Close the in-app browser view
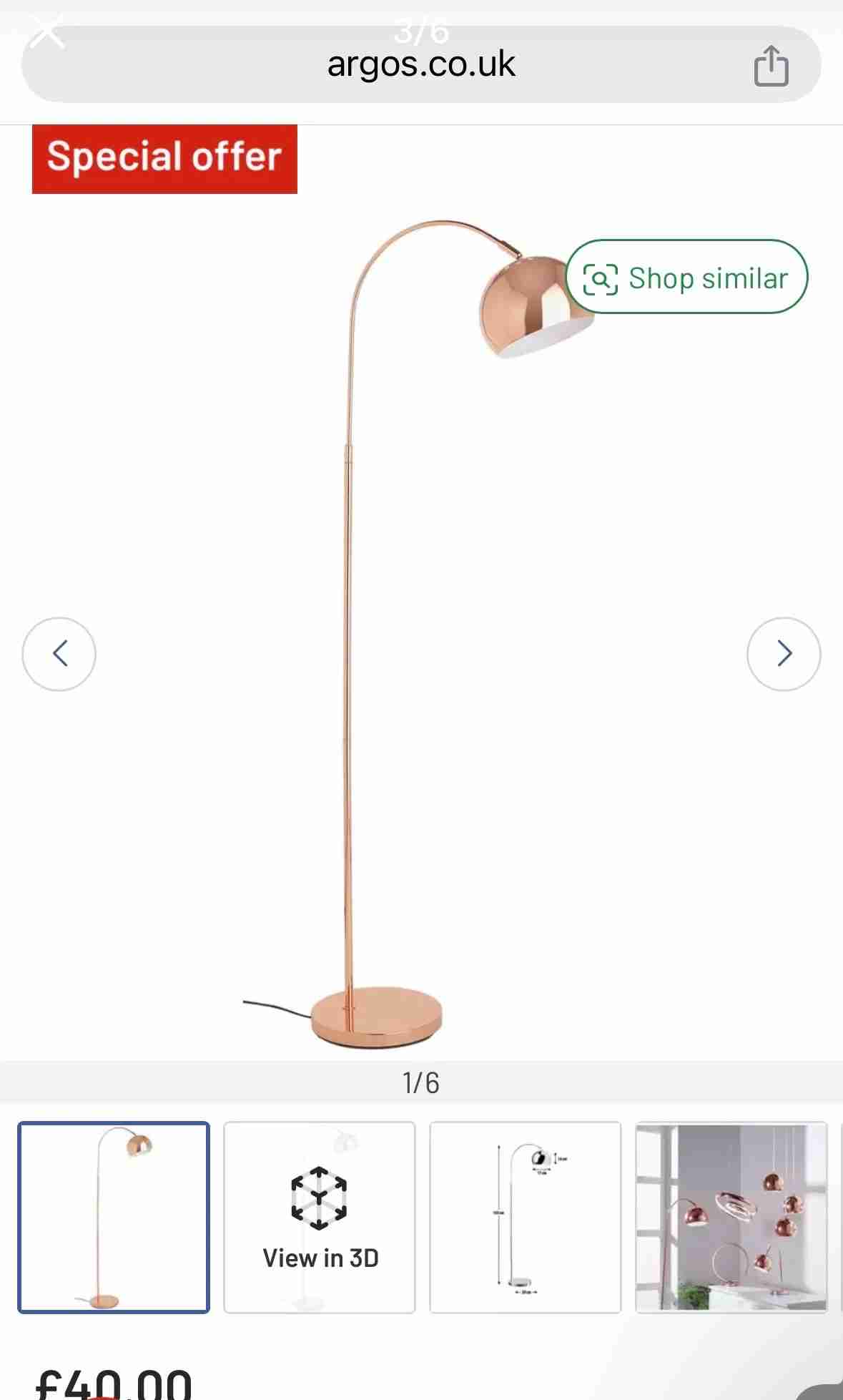 (47, 32)
